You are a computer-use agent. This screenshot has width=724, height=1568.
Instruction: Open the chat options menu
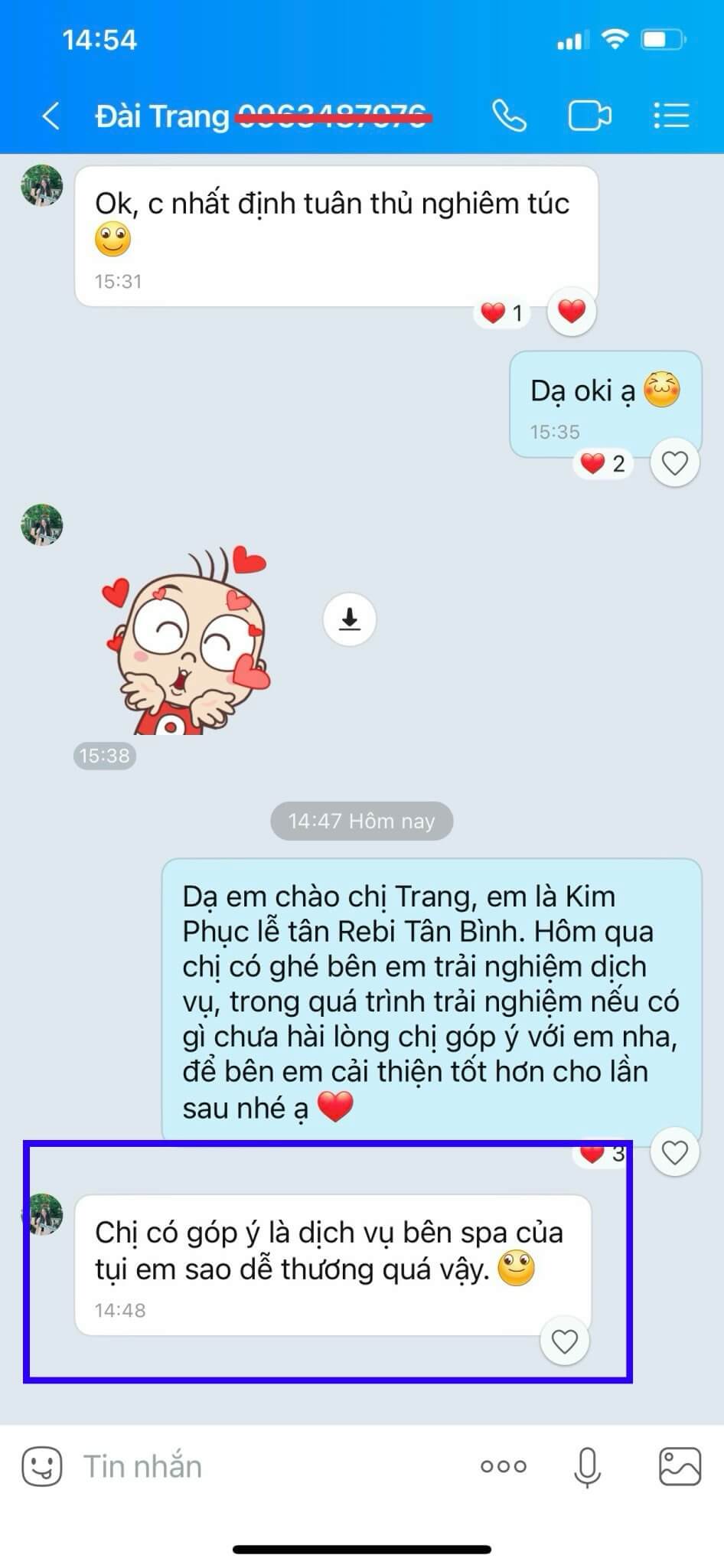point(671,116)
